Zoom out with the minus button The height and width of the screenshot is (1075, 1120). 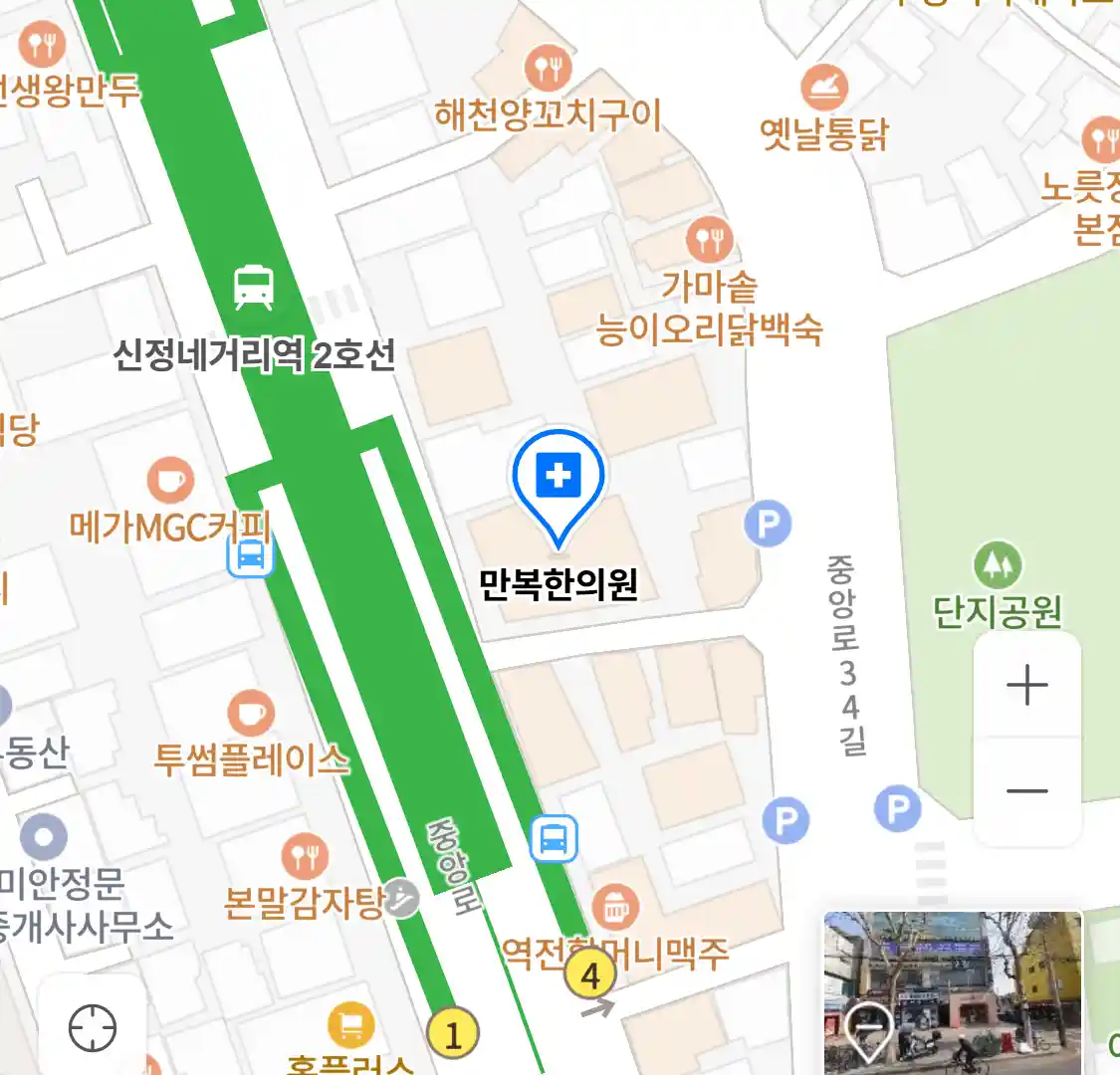tap(1026, 791)
